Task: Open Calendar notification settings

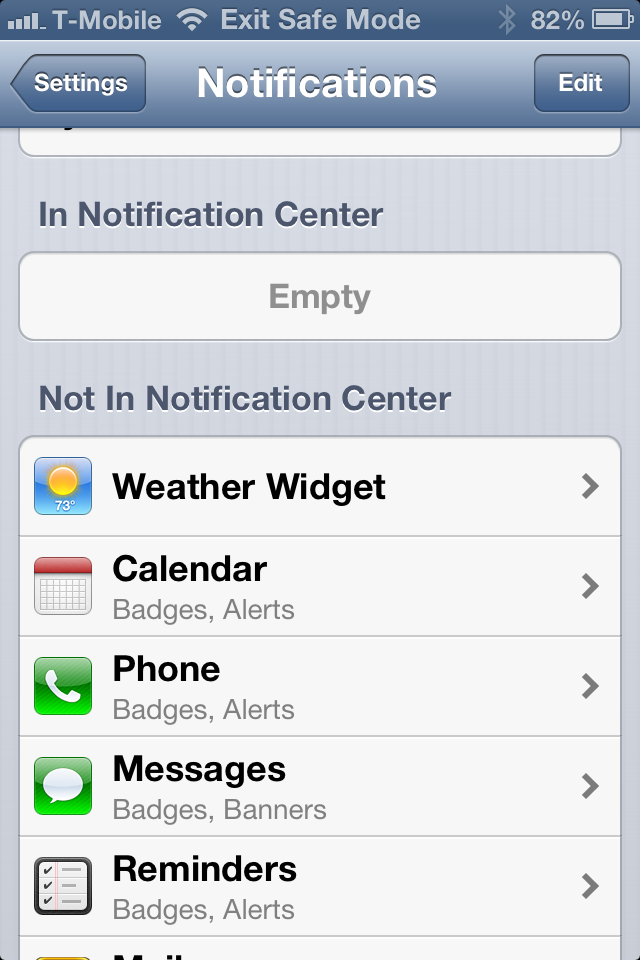Action: pos(320,586)
